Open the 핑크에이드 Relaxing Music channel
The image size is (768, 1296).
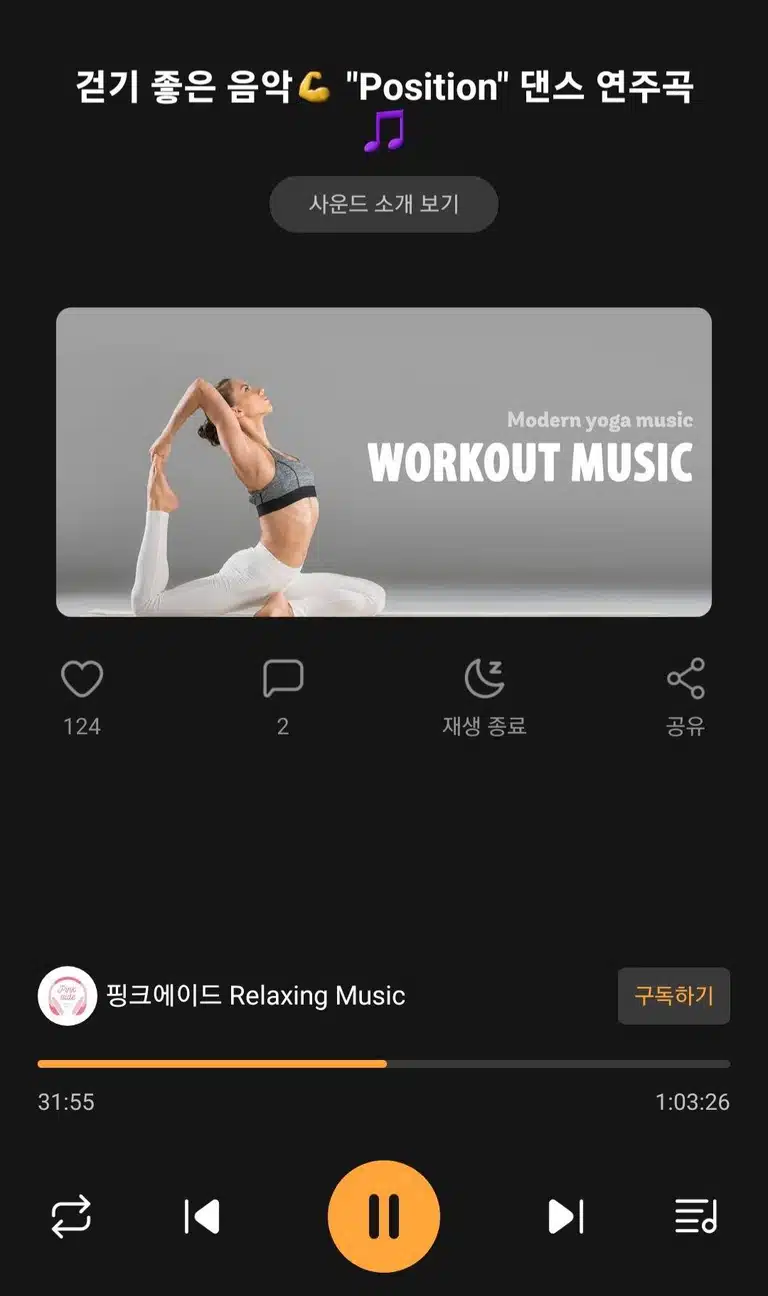[222, 996]
